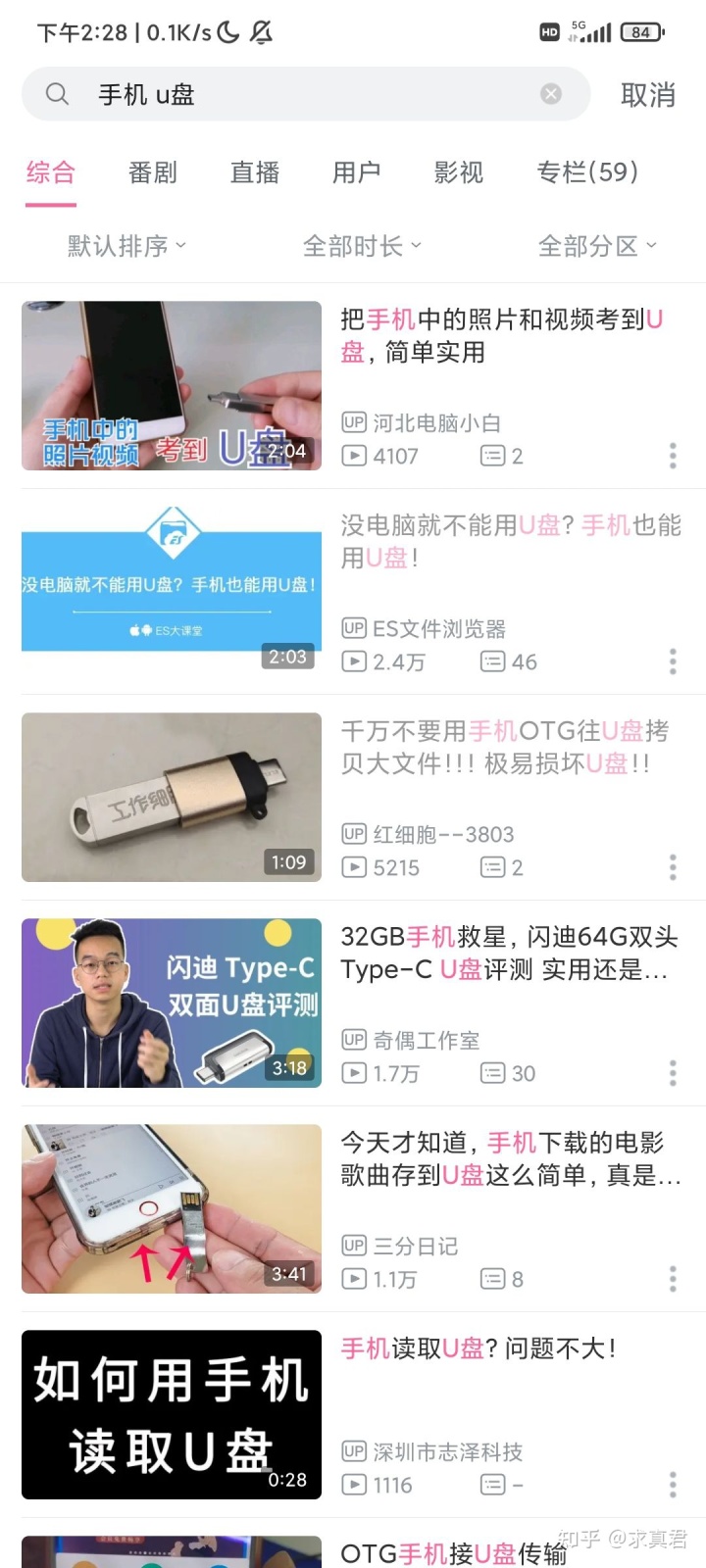The image size is (706, 1568).
Task: Watch the 红细胞--3803 video about OTG
Action: (x=172, y=797)
